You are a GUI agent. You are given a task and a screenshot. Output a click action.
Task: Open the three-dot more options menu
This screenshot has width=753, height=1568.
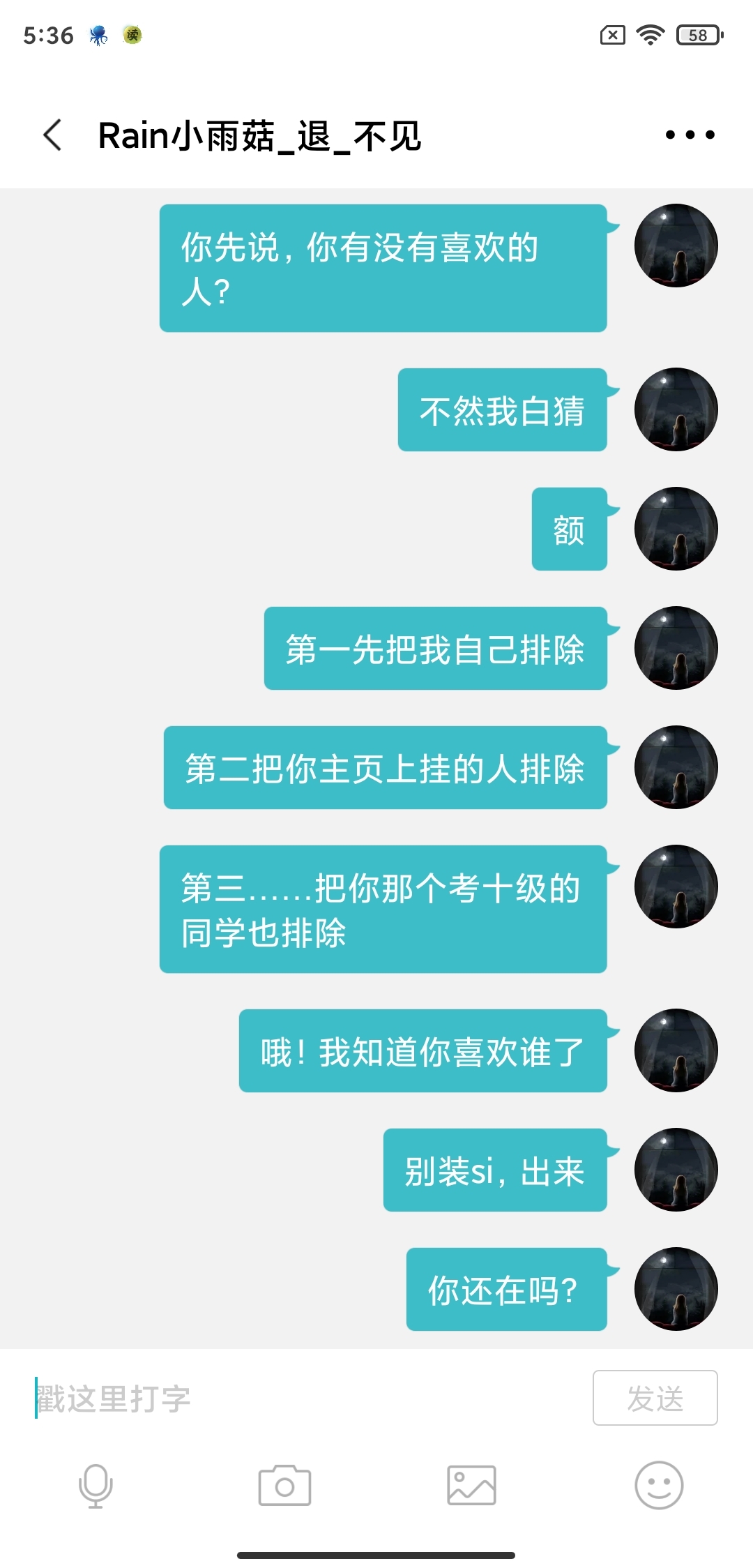pos(690,135)
